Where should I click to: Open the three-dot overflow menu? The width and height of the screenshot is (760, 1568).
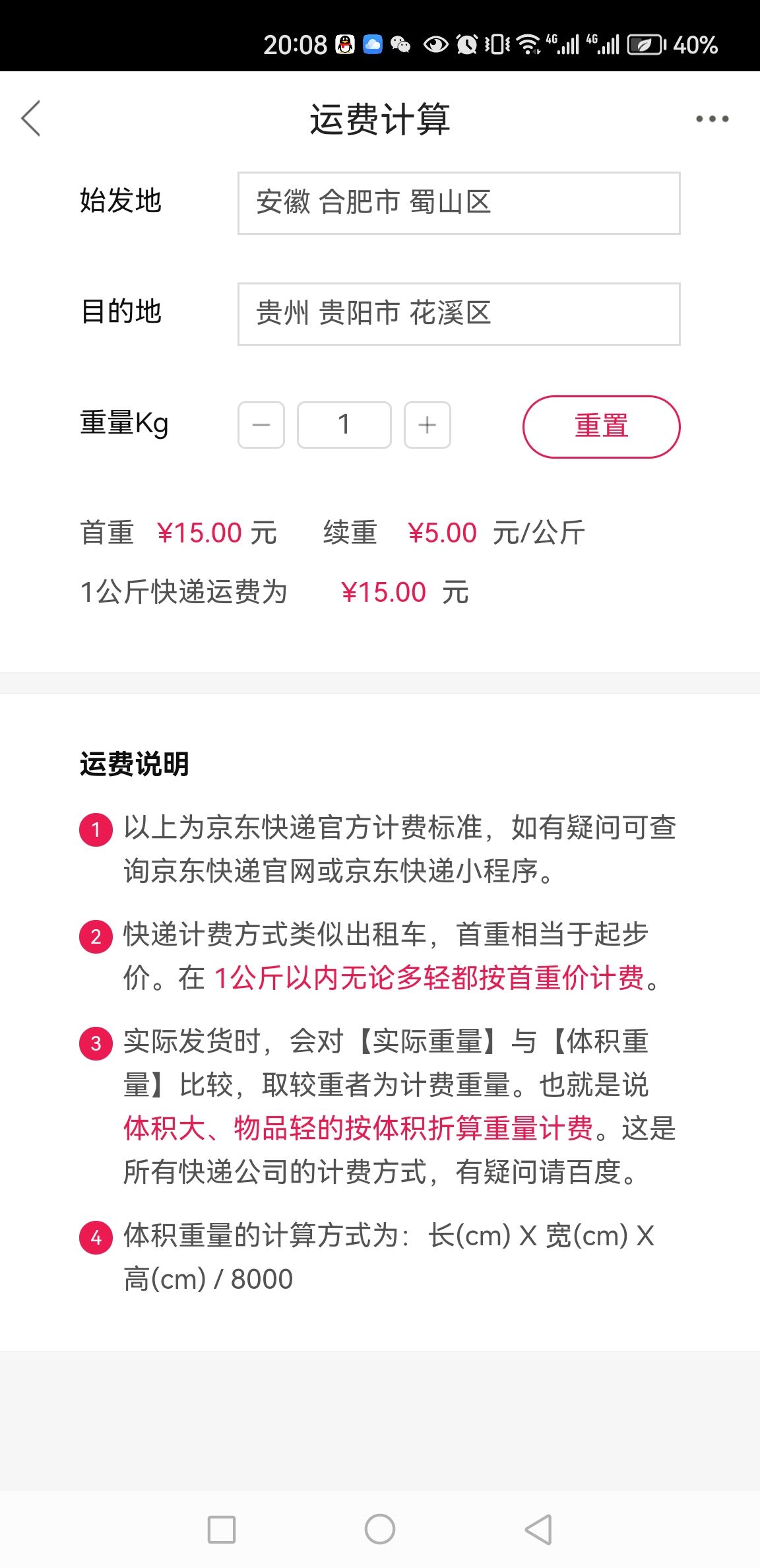[x=712, y=119]
